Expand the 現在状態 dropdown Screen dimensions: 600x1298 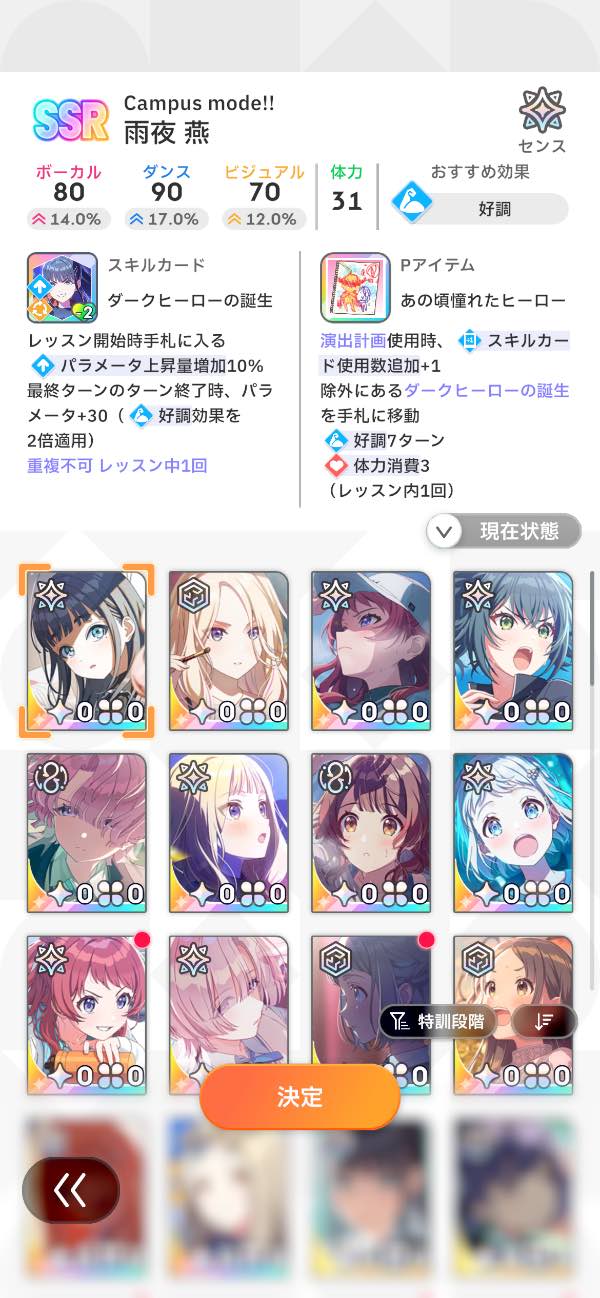click(x=504, y=531)
